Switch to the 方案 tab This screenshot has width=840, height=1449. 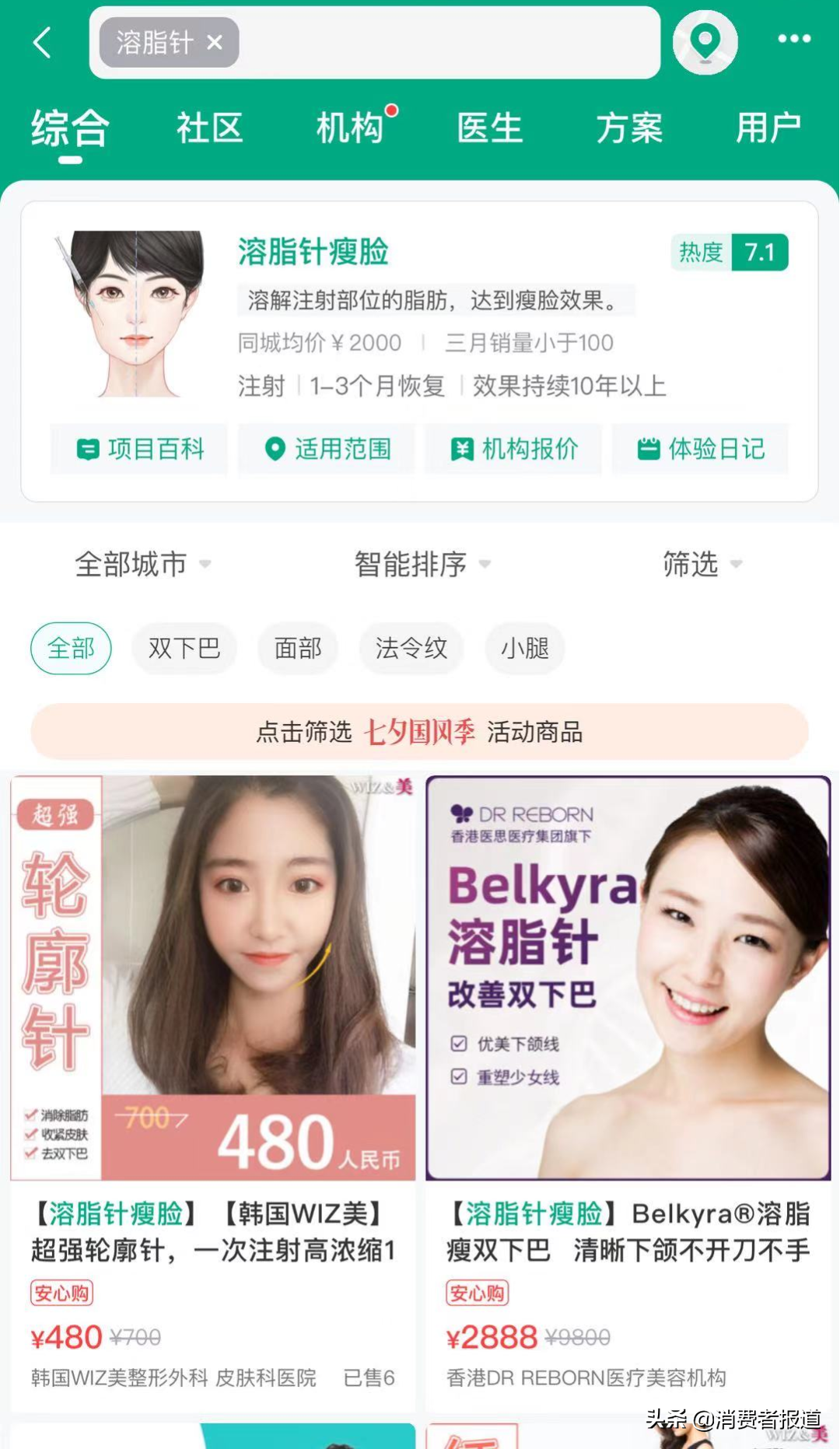pyautogui.click(x=629, y=128)
